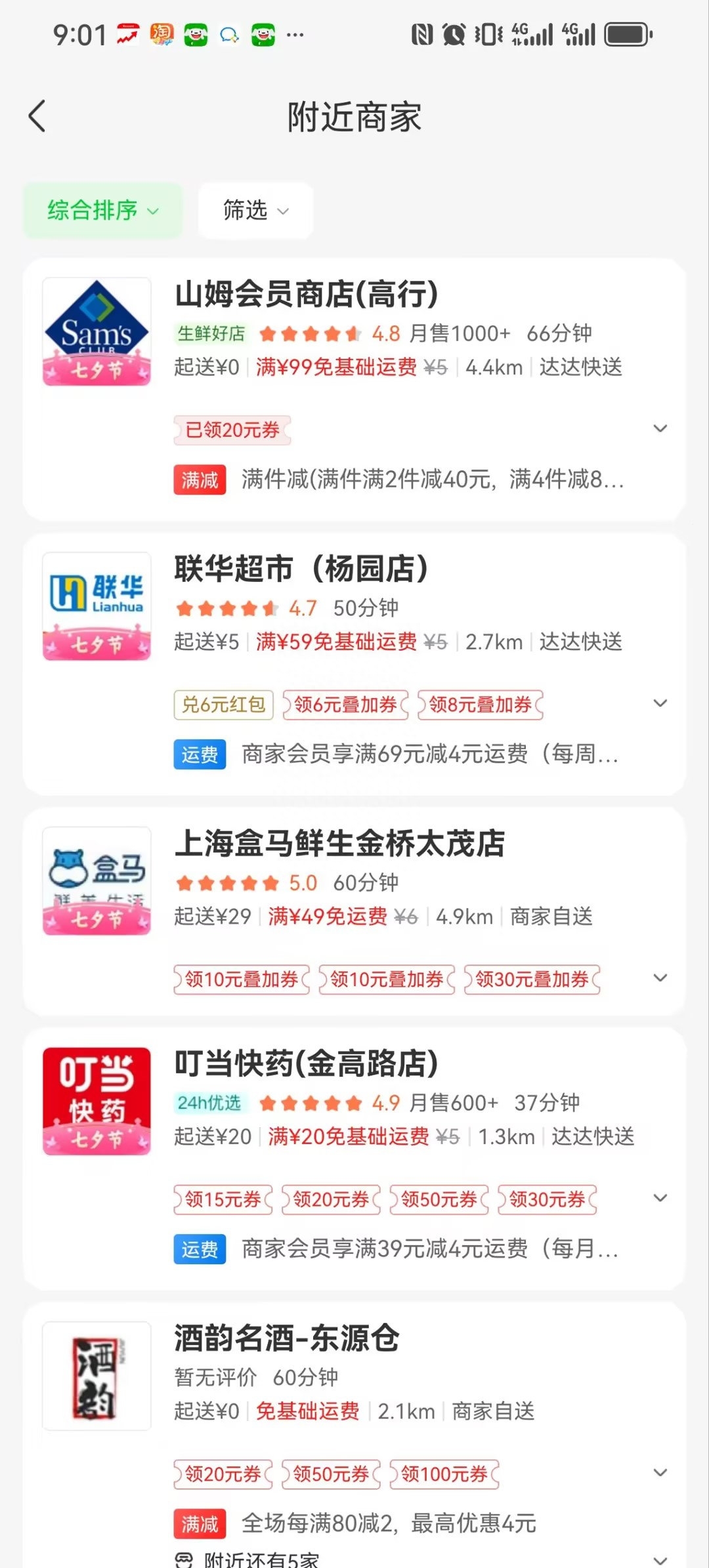Click the 已领20元券 claimed coupon tag

point(233,430)
